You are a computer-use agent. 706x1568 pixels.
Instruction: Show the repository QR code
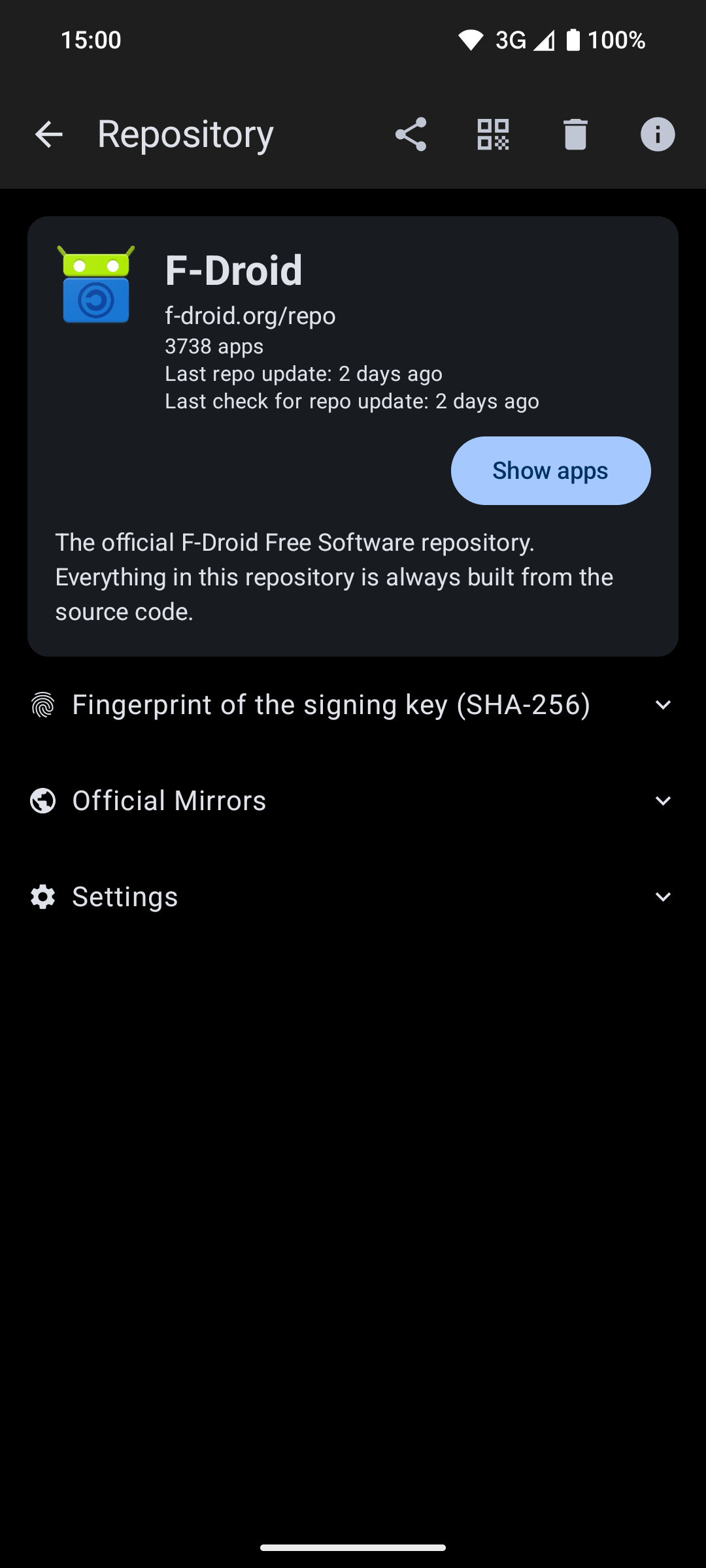(x=493, y=135)
